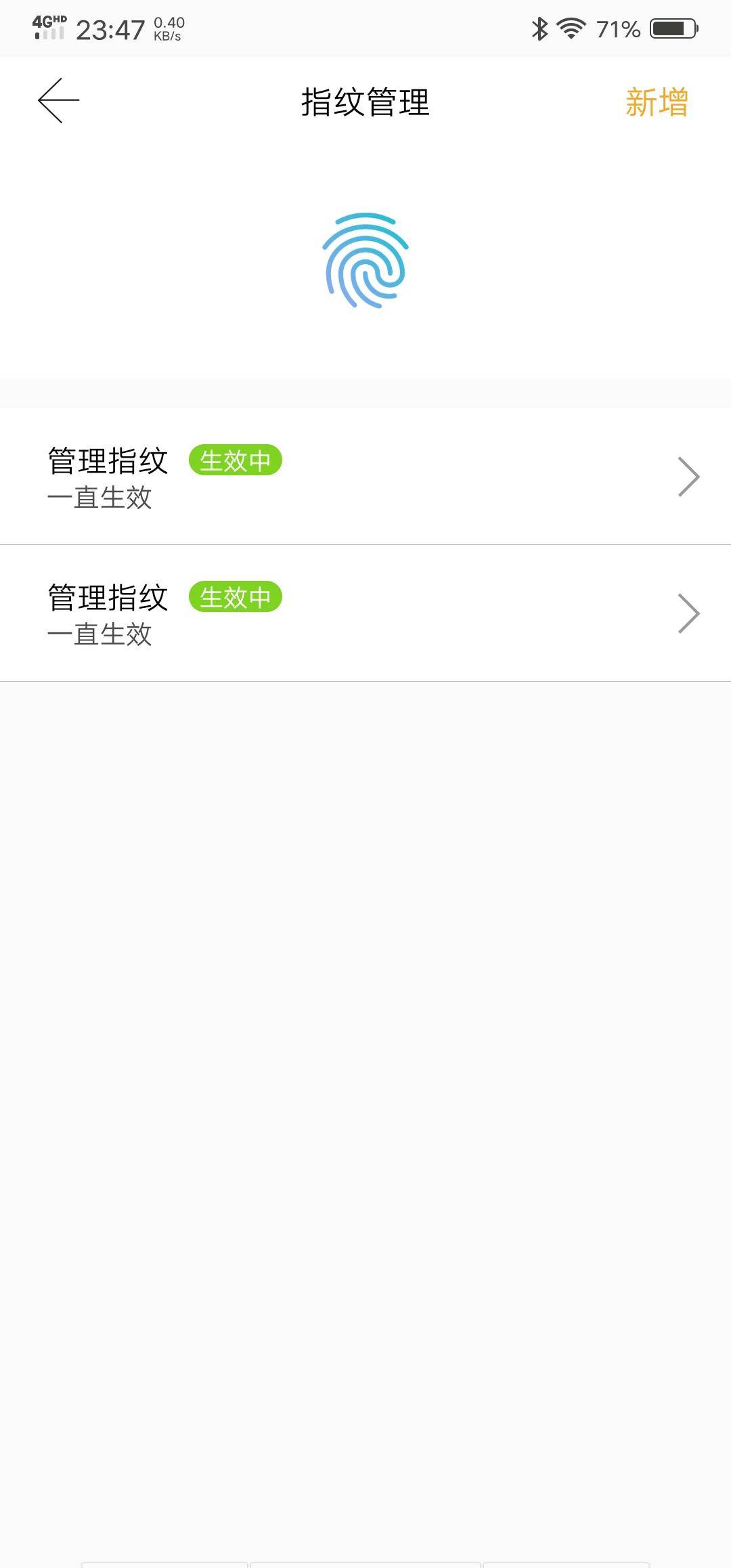The width and height of the screenshot is (731, 1568).
Task: Expand the first fingerprint entry via chevron
Action: pos(688,476)
